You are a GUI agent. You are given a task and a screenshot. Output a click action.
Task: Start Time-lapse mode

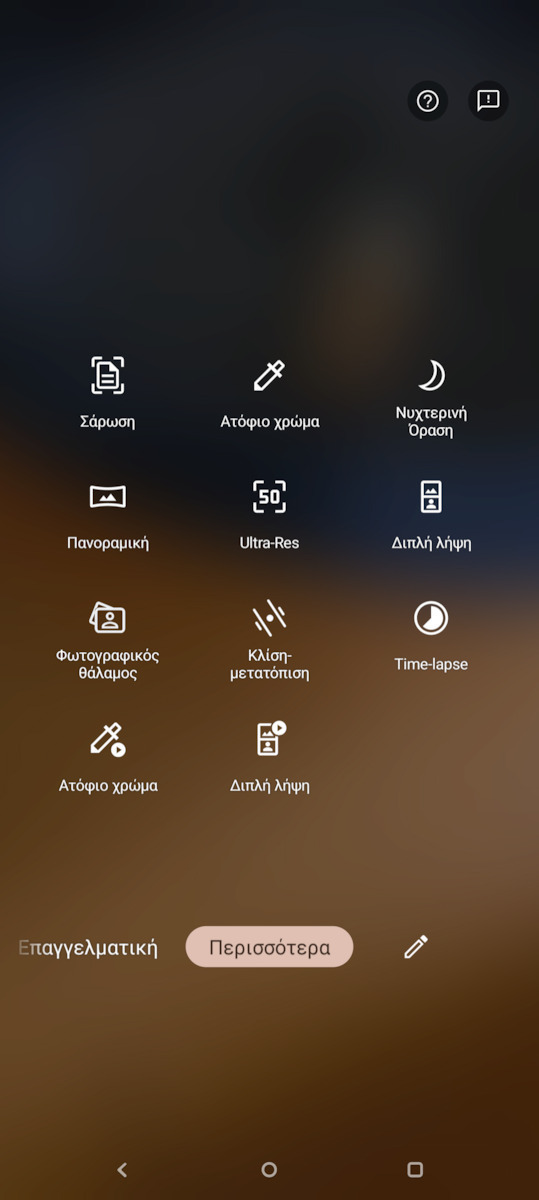pos(431,636)
